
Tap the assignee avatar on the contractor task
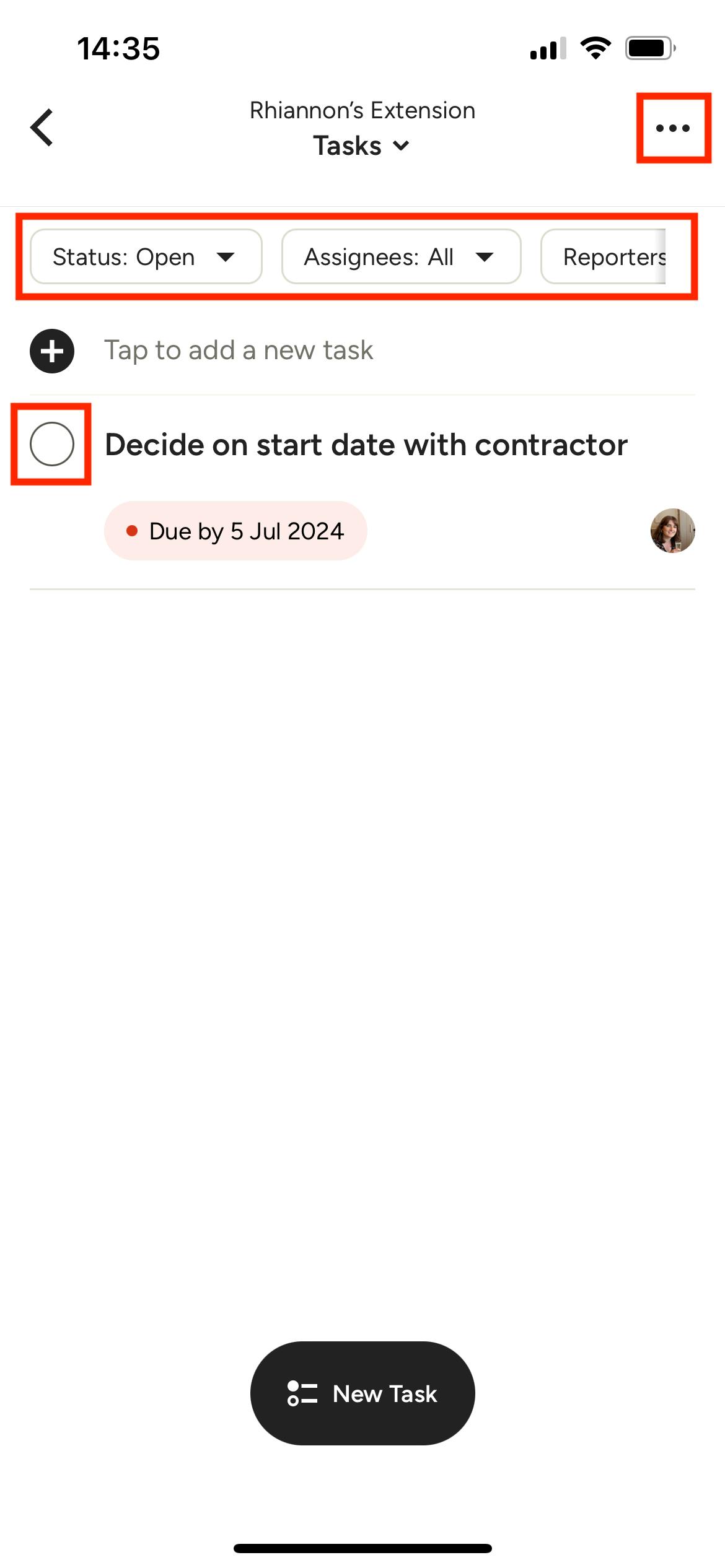pos(672,531)
